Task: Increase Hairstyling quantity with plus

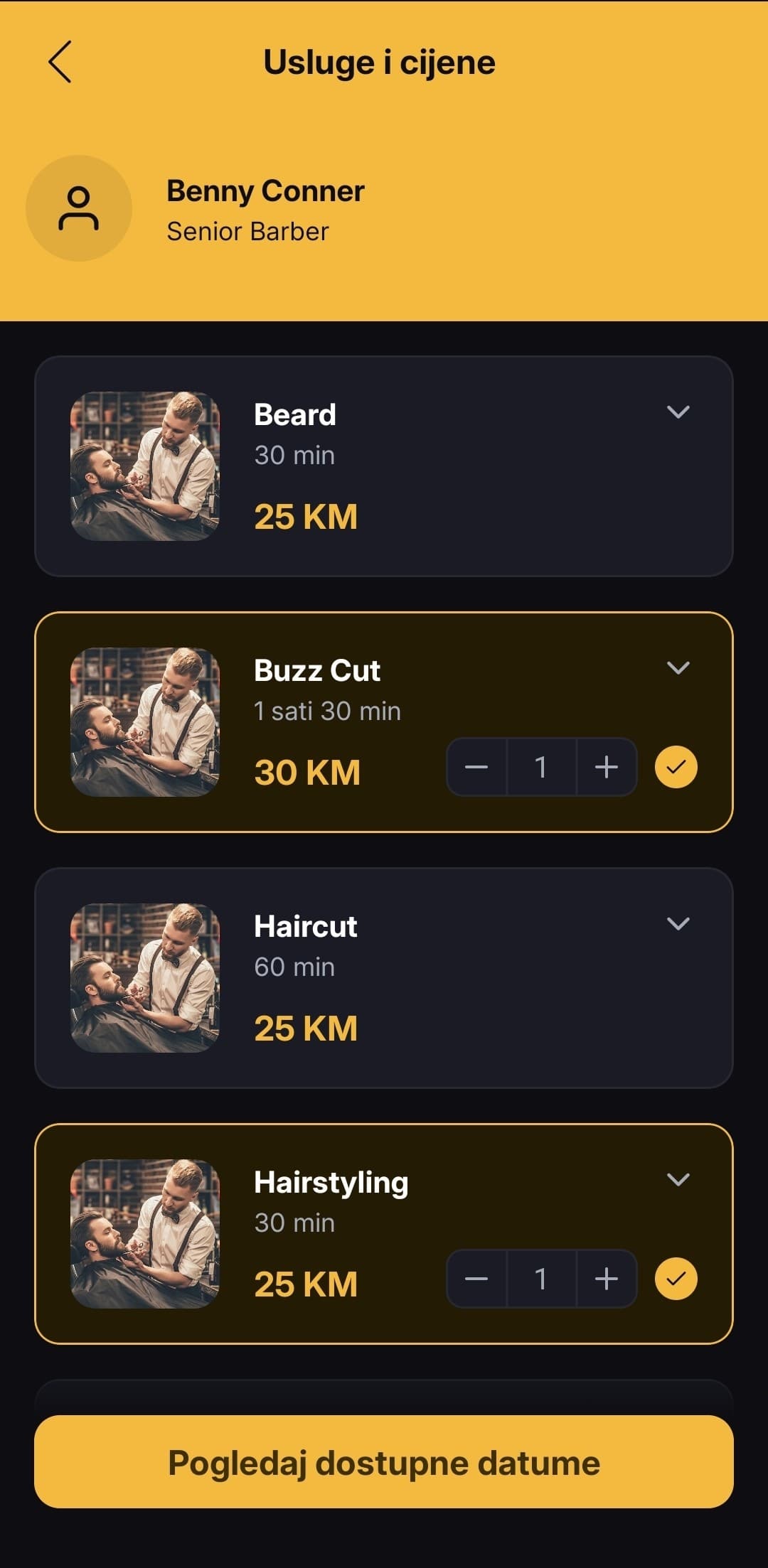Action: (x=606, y=1279)
